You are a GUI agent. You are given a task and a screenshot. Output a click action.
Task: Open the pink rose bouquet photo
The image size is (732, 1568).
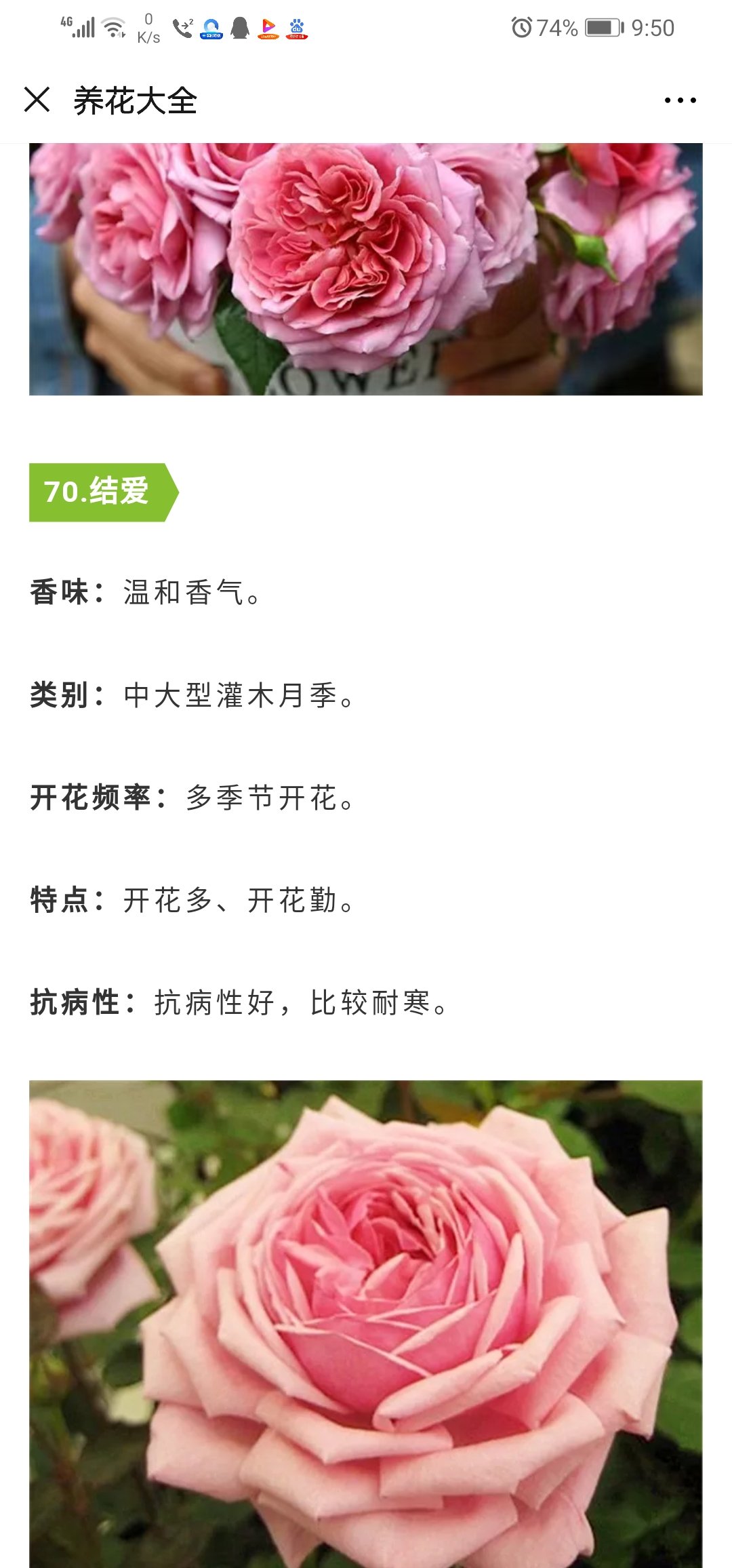(x=366, y=269)
